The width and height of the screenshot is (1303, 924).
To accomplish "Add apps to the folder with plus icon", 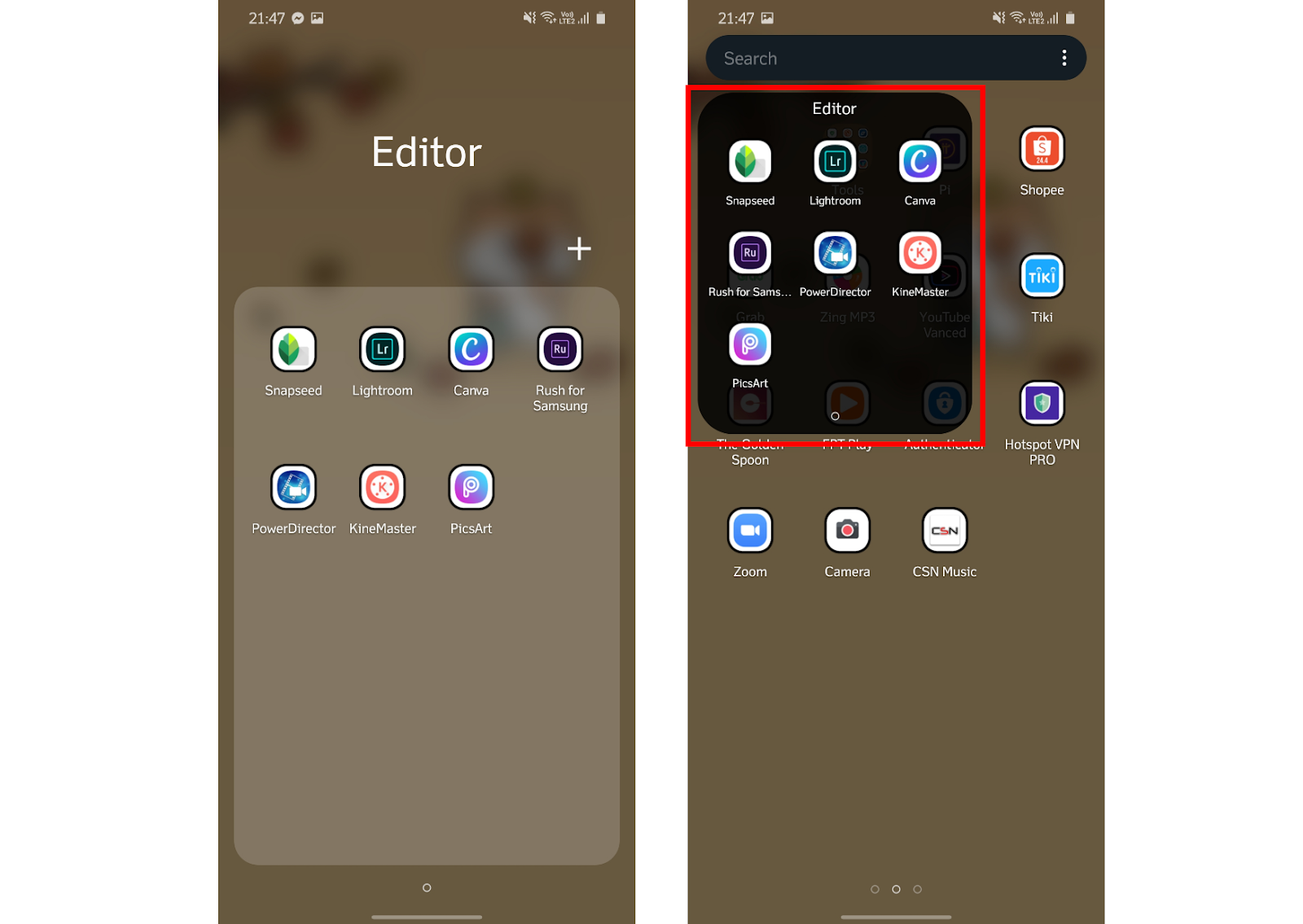I will [x=579, y=248].
